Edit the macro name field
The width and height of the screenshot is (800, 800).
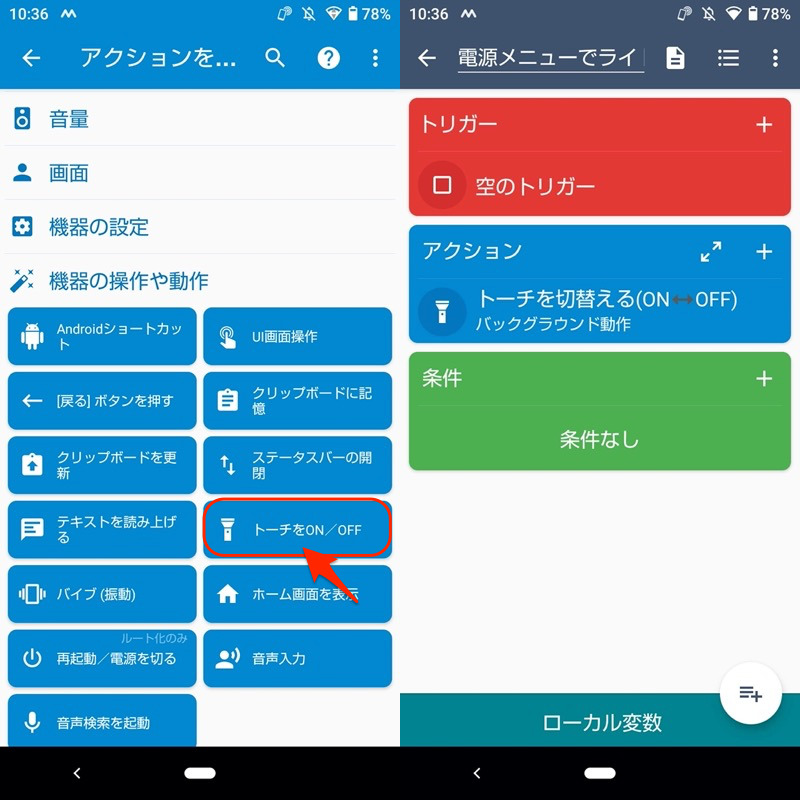point(548,58)
